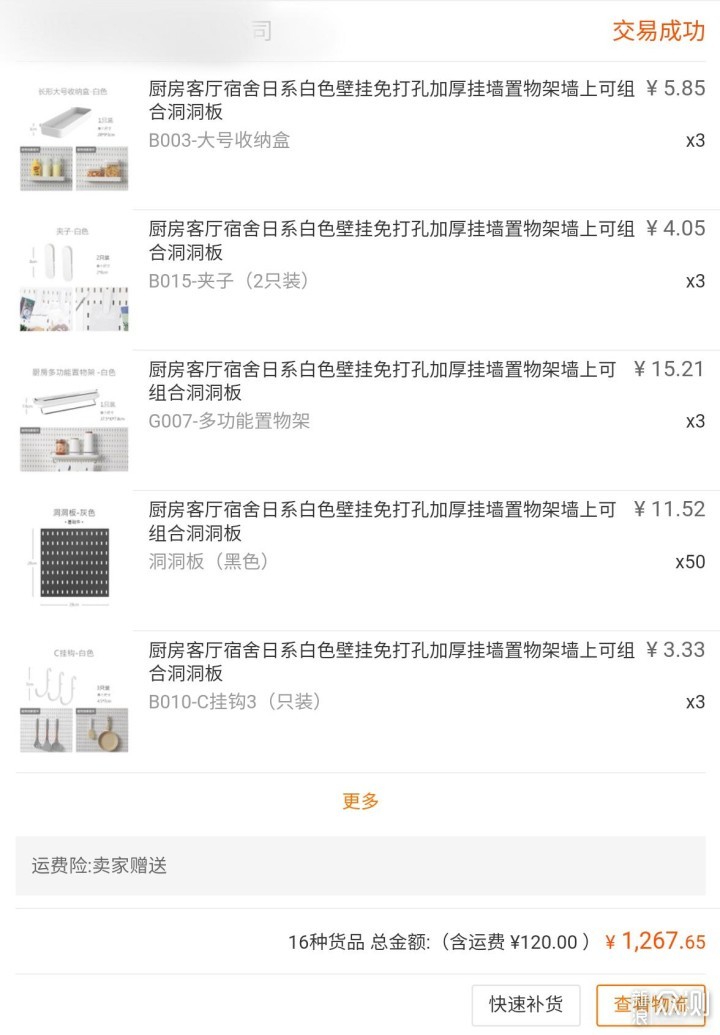
Task: Open the B015-夹子 order item
Action: click(x=390, y=253)
